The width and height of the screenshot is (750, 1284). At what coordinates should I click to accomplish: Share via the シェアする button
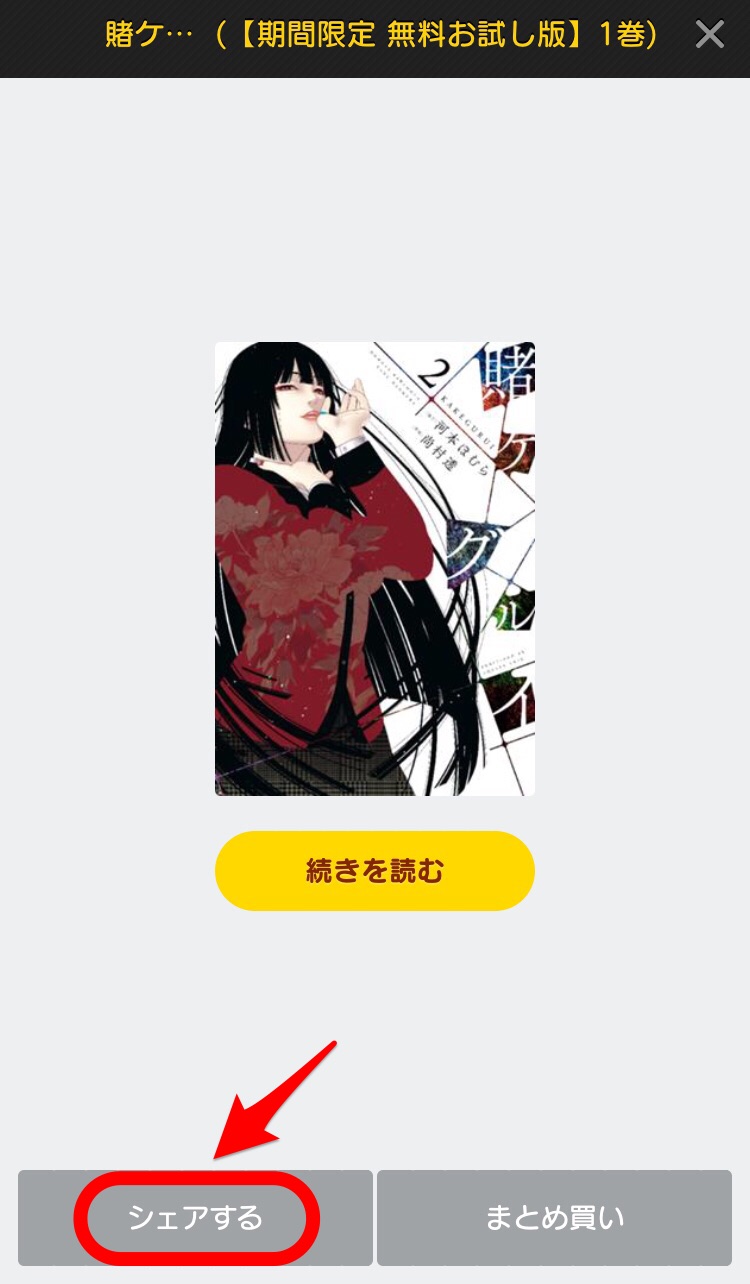click(195, 1218)
